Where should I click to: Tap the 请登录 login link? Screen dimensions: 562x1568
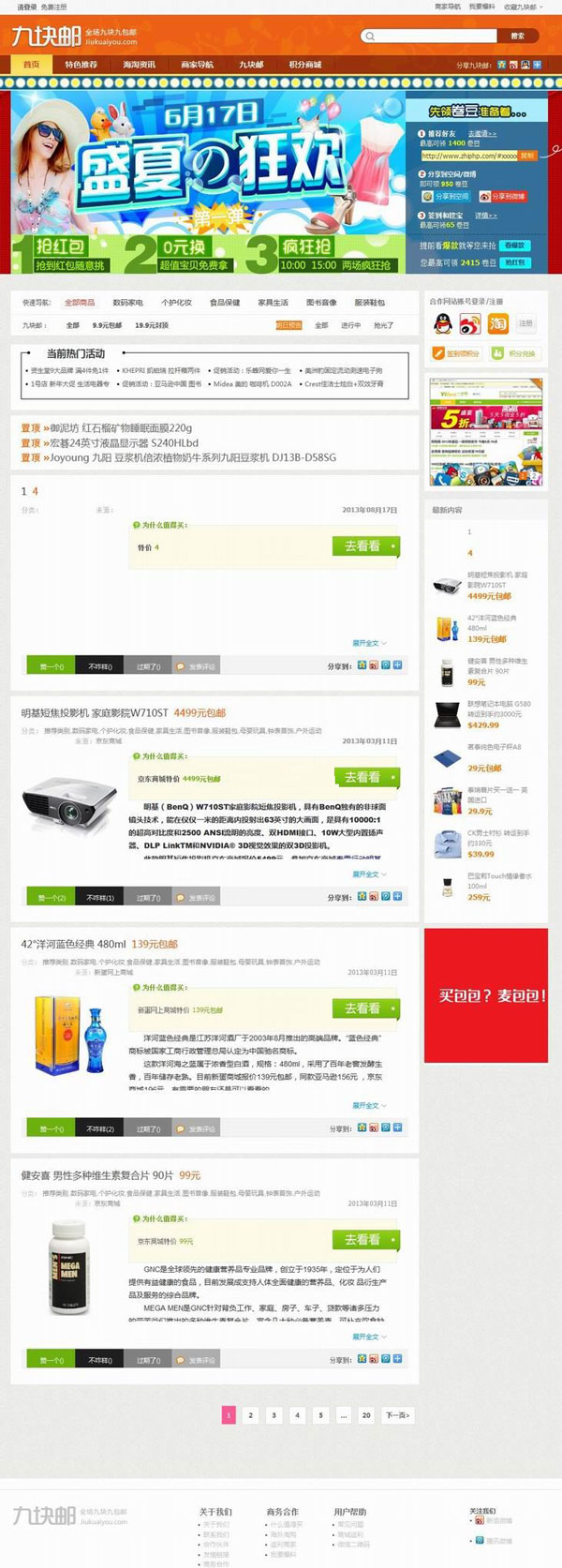point(25,7)
